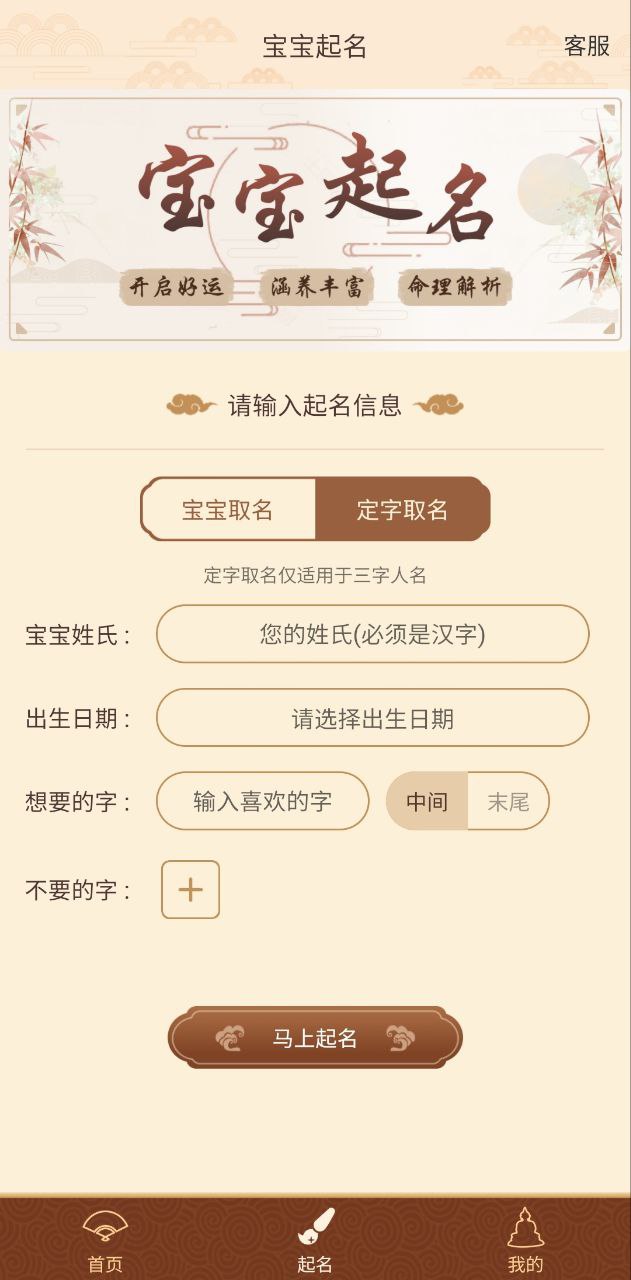Open the 起名 bottom tab
The width and height of the screenshot is (631, 1280).
coord(315,1240)
